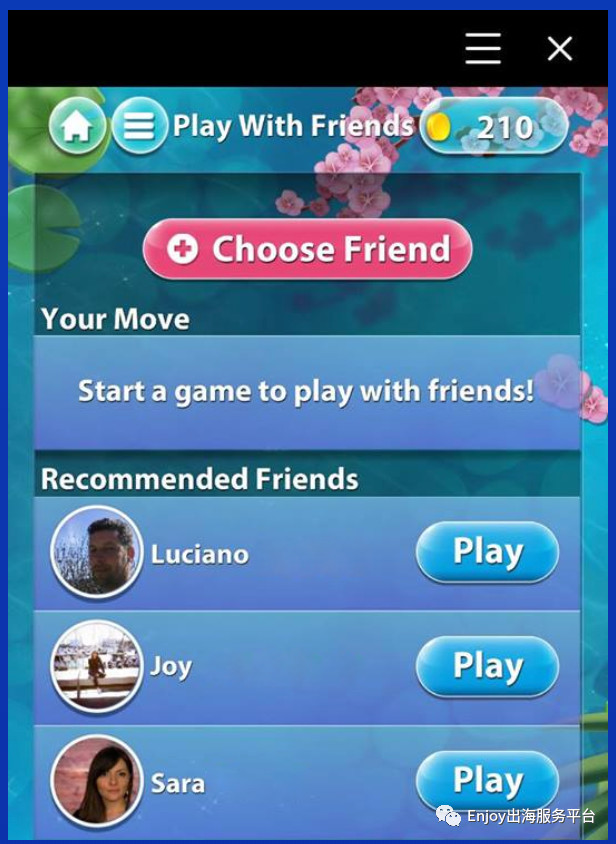Challenge Sara to a game

coord(487,780)
